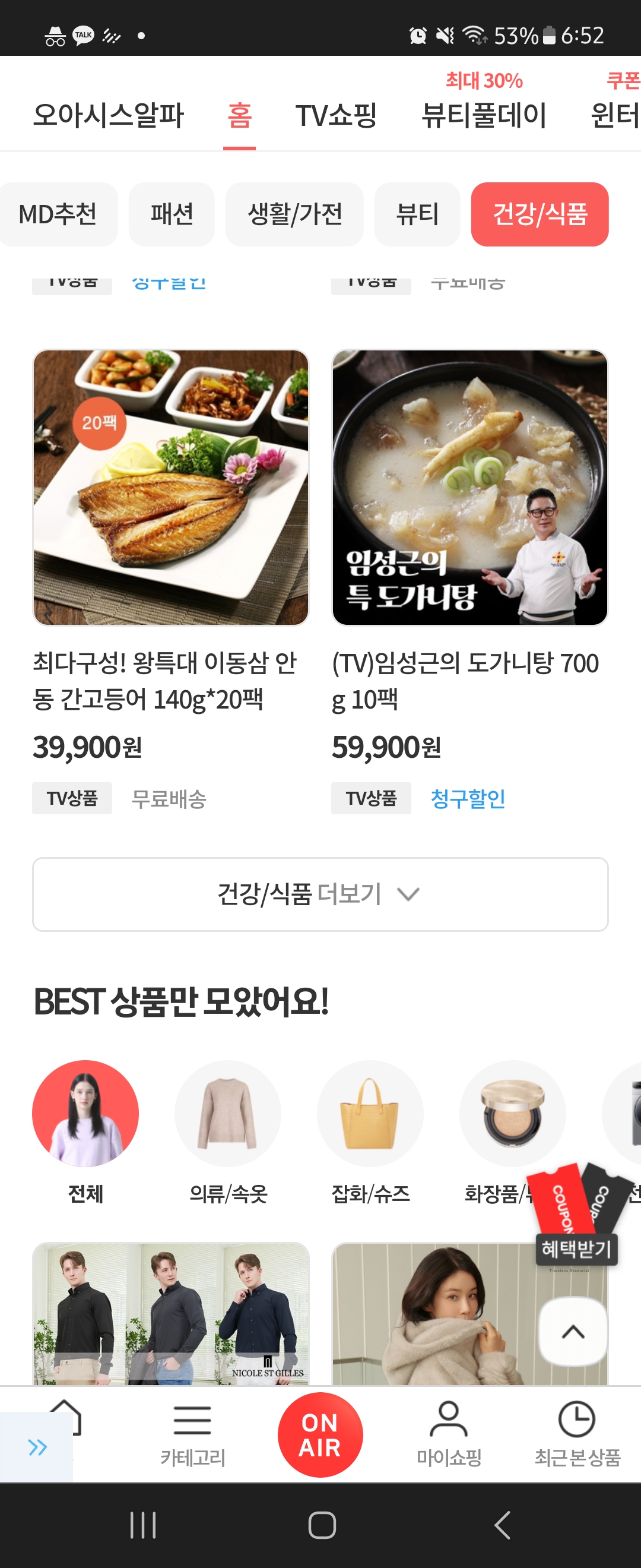The image size is (641, 1568).
Task: Watch the ON AIR broadcast
Action: tap(320, 1435)
